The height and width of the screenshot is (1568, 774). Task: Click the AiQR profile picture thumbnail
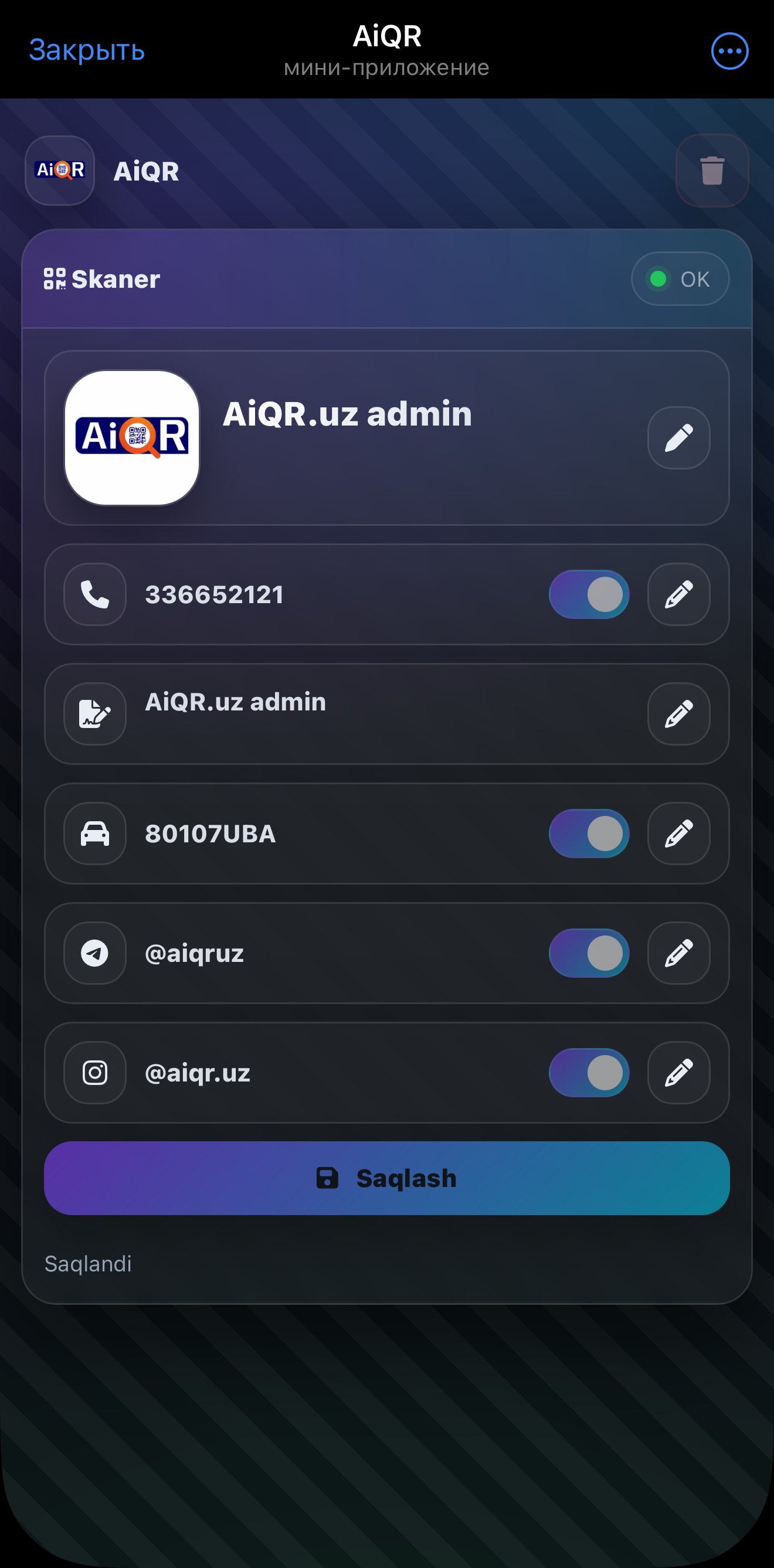[130, 438]
